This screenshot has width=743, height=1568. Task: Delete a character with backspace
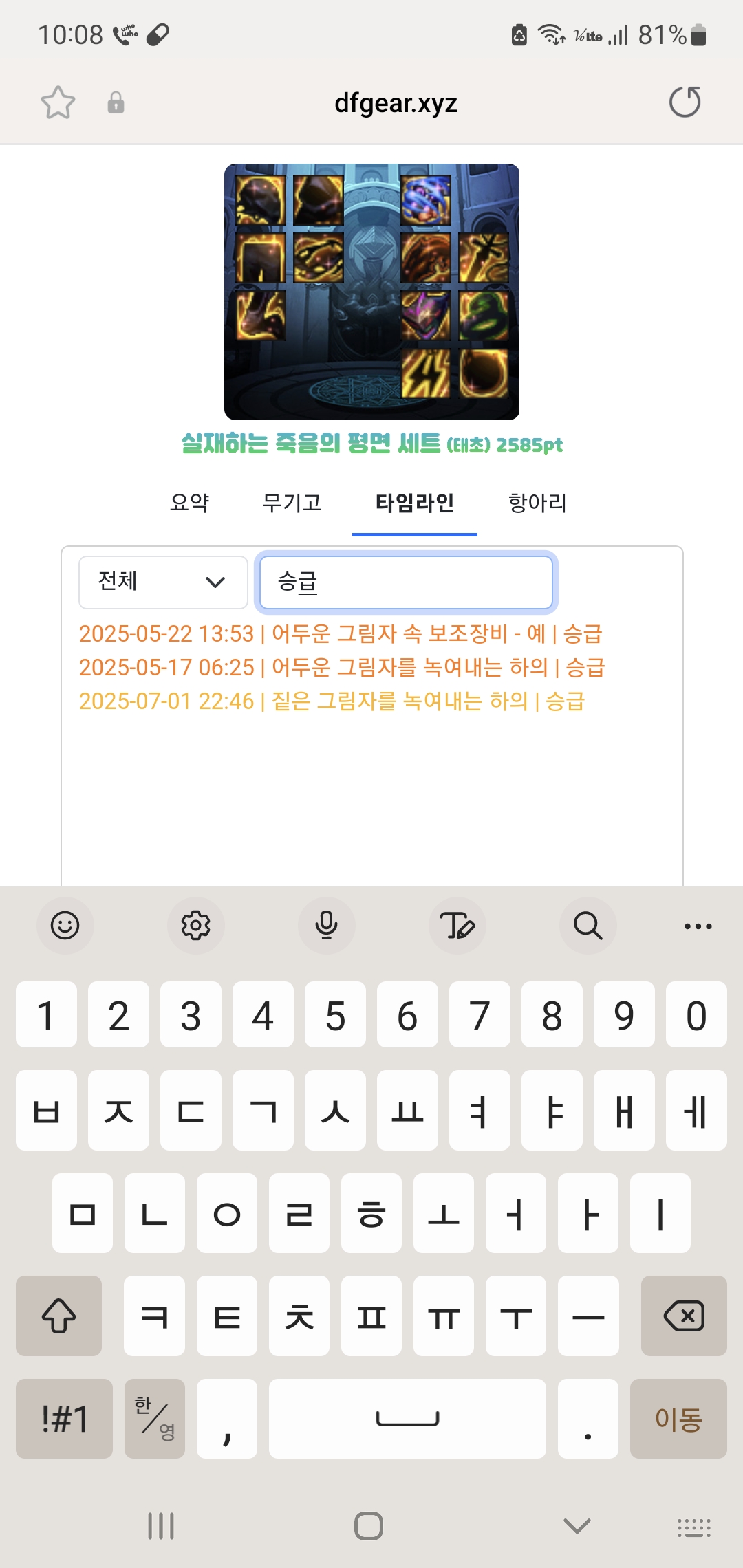tap(684, 1316)
